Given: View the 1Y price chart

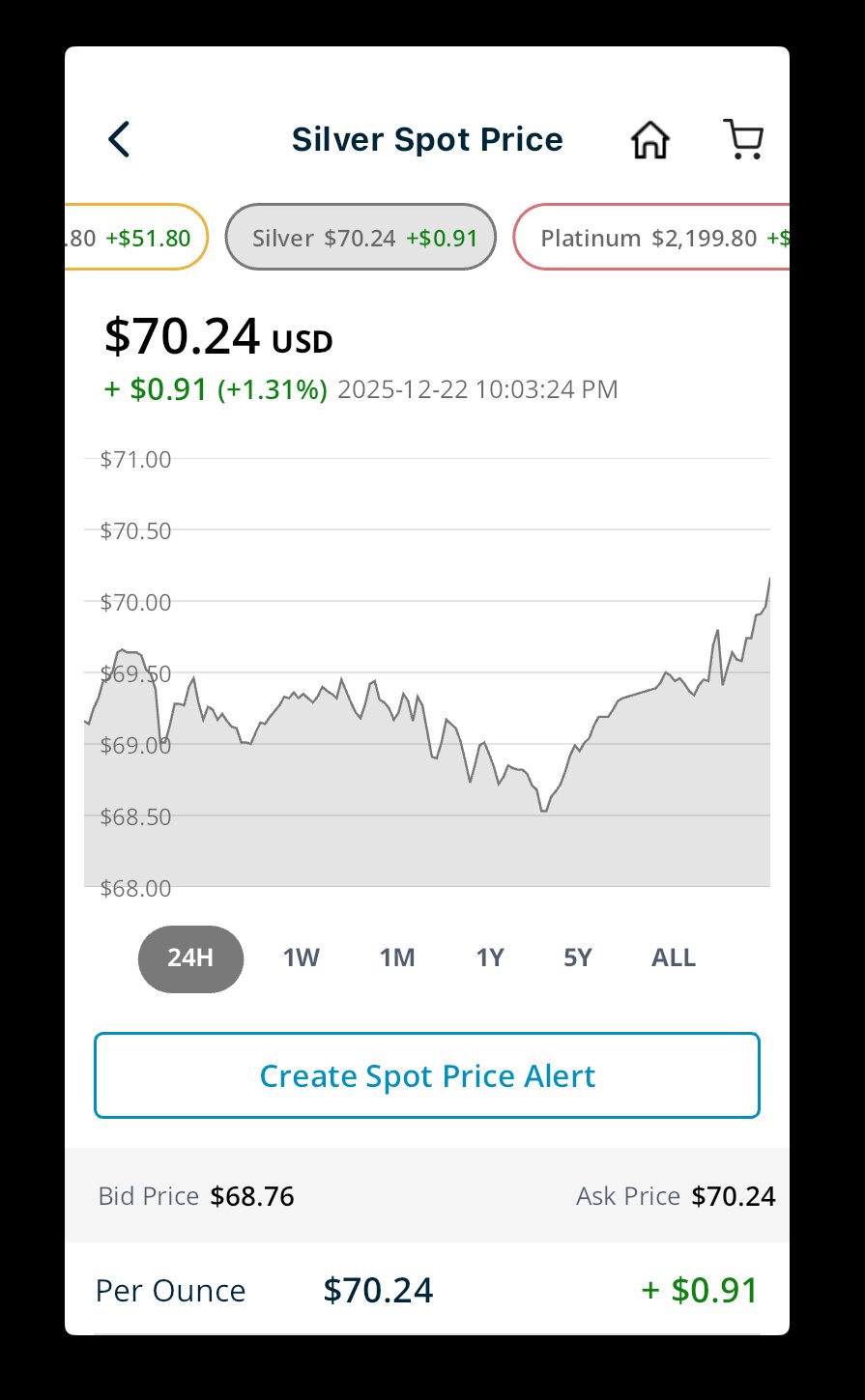Looking at the screenshot, I should (x=490, y=957).
